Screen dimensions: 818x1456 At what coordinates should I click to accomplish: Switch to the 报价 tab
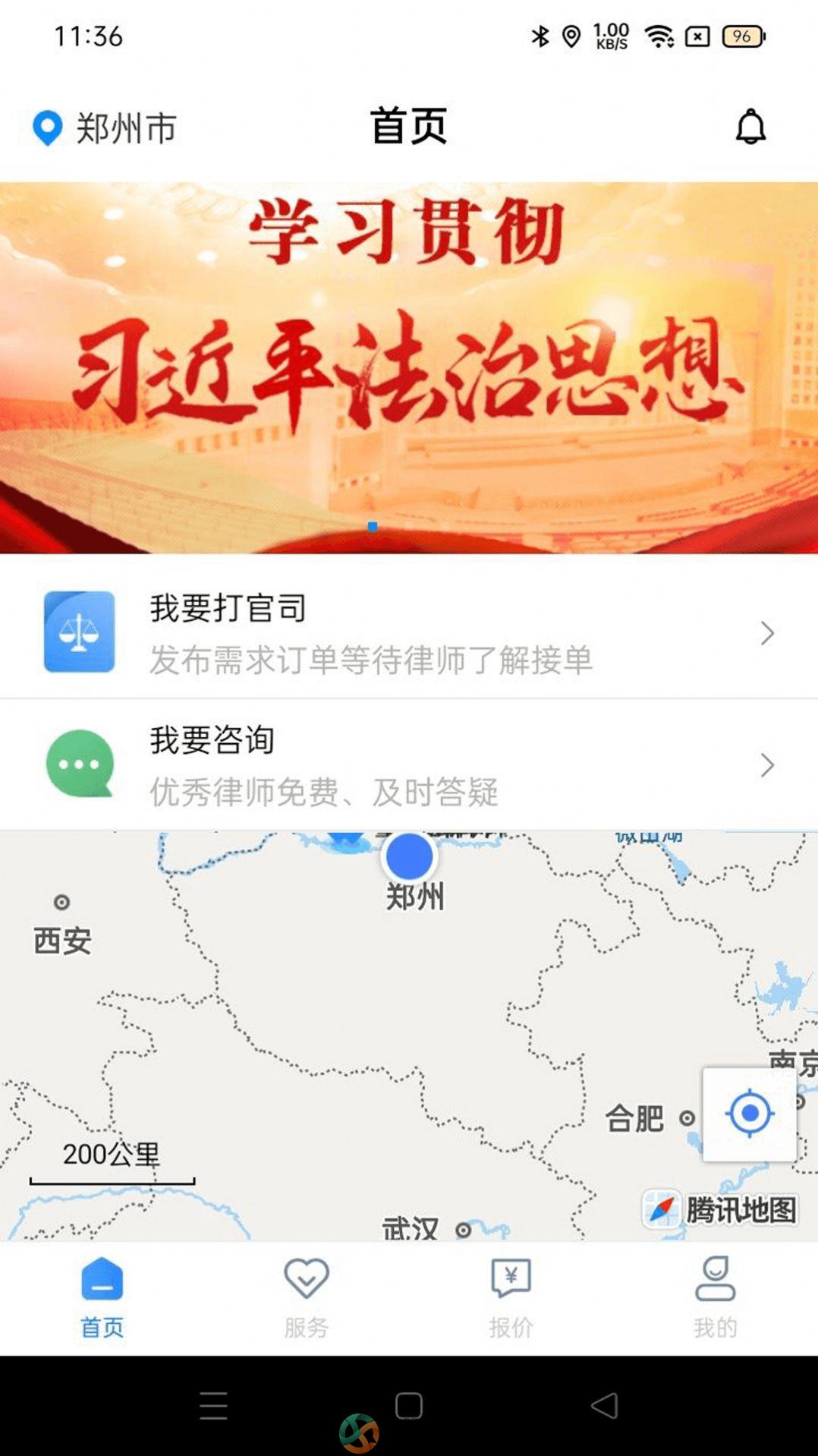[511, 1297]
